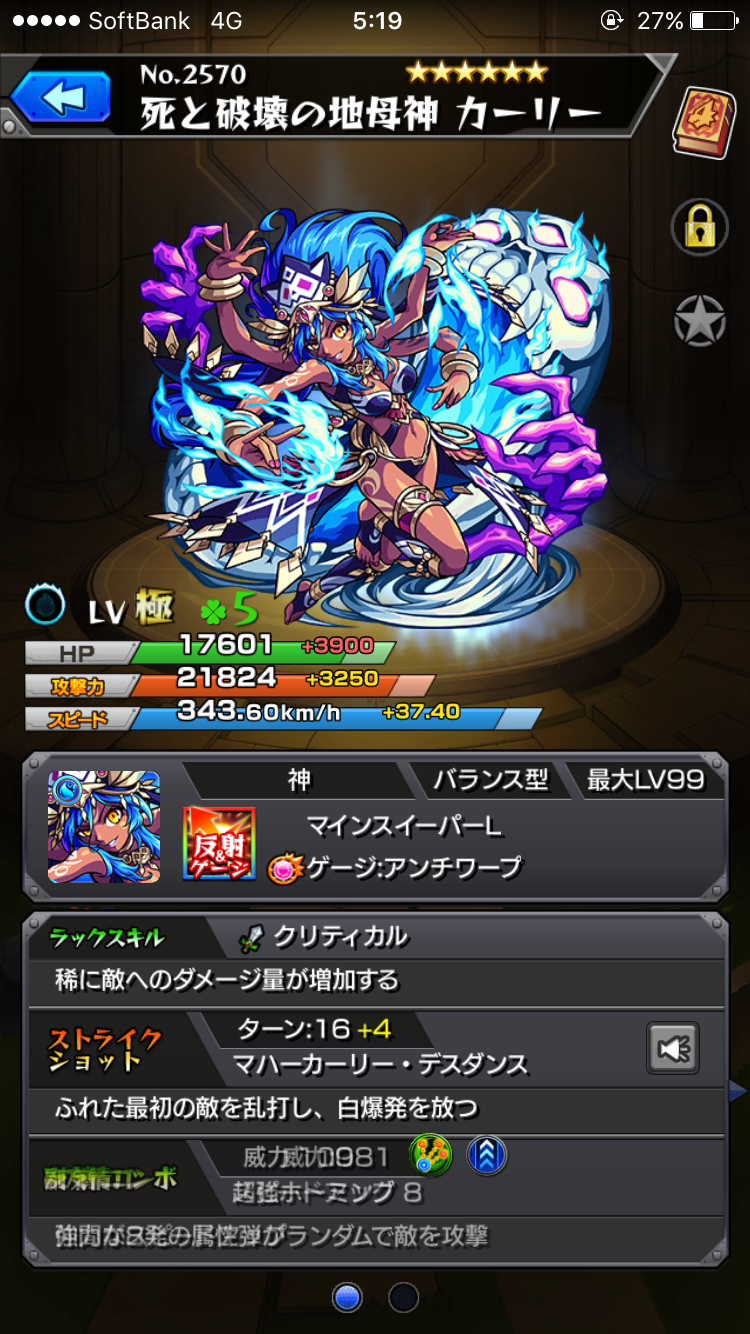This screenshot has width=750, height=1334.
Task: Play the strike shot voice speaker button
Action: point(672,1048)
